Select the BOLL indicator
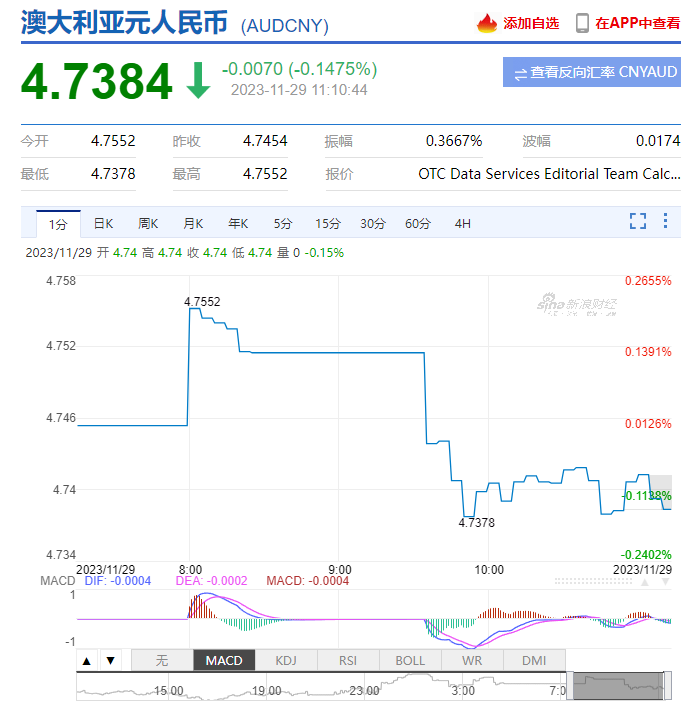The width and height of the screenshot is (692, 708). click(x=410, y=660)
